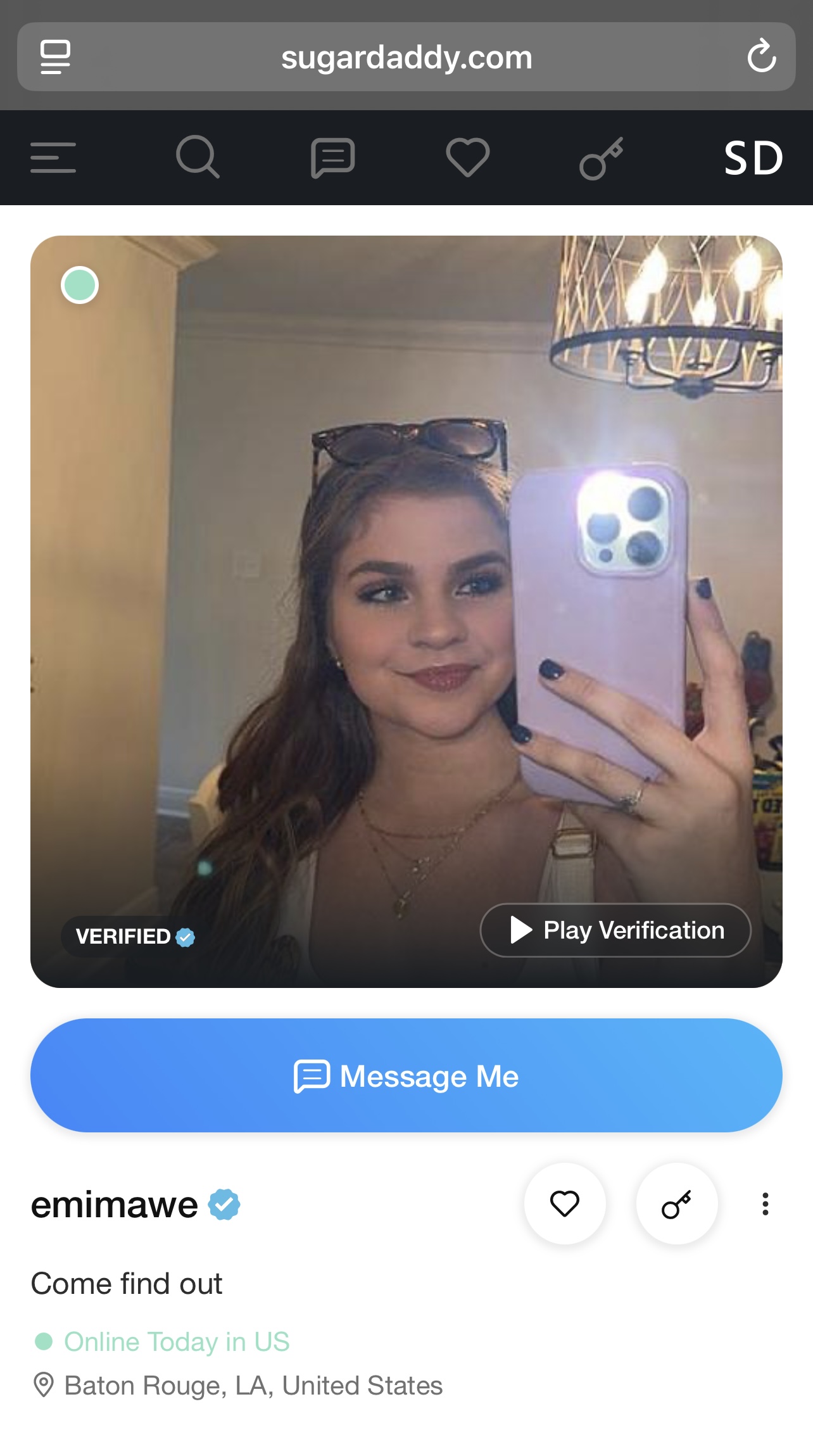Viewport: 813px width, 1456px height.
Task: Reload the page in the browser
Action: (762, 56)
